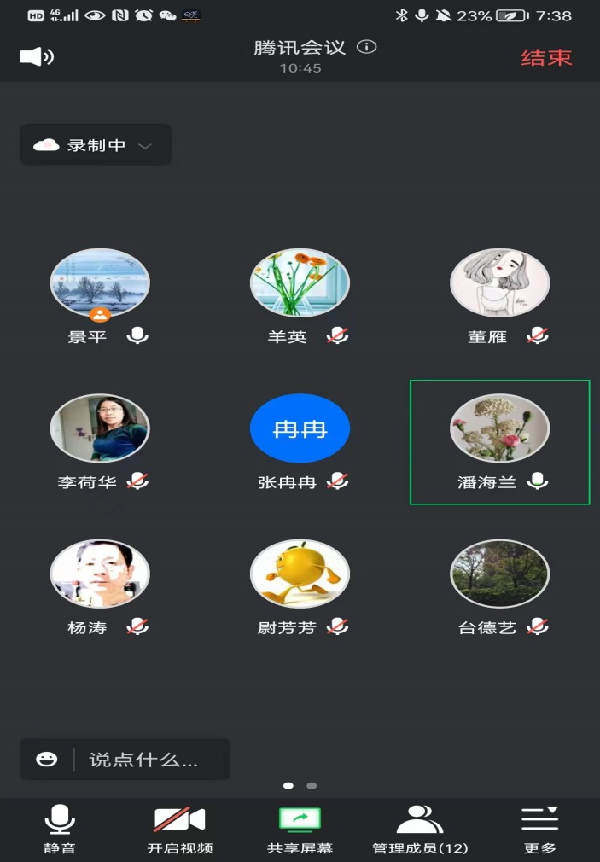
Task: Turn on camera via 开启视频
Action: tap(180, 829)
